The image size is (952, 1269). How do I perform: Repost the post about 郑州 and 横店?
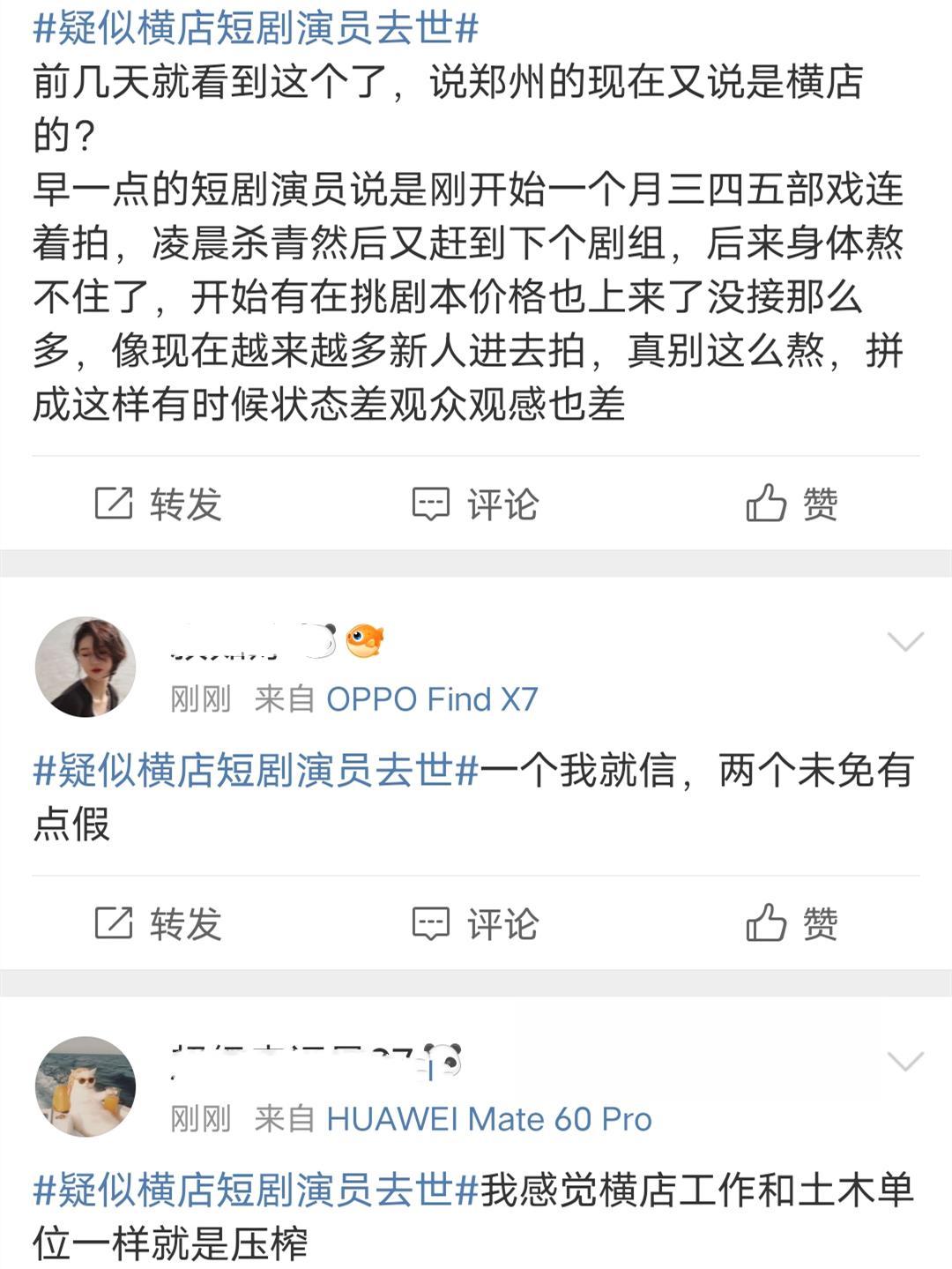(x=159, y=504)
